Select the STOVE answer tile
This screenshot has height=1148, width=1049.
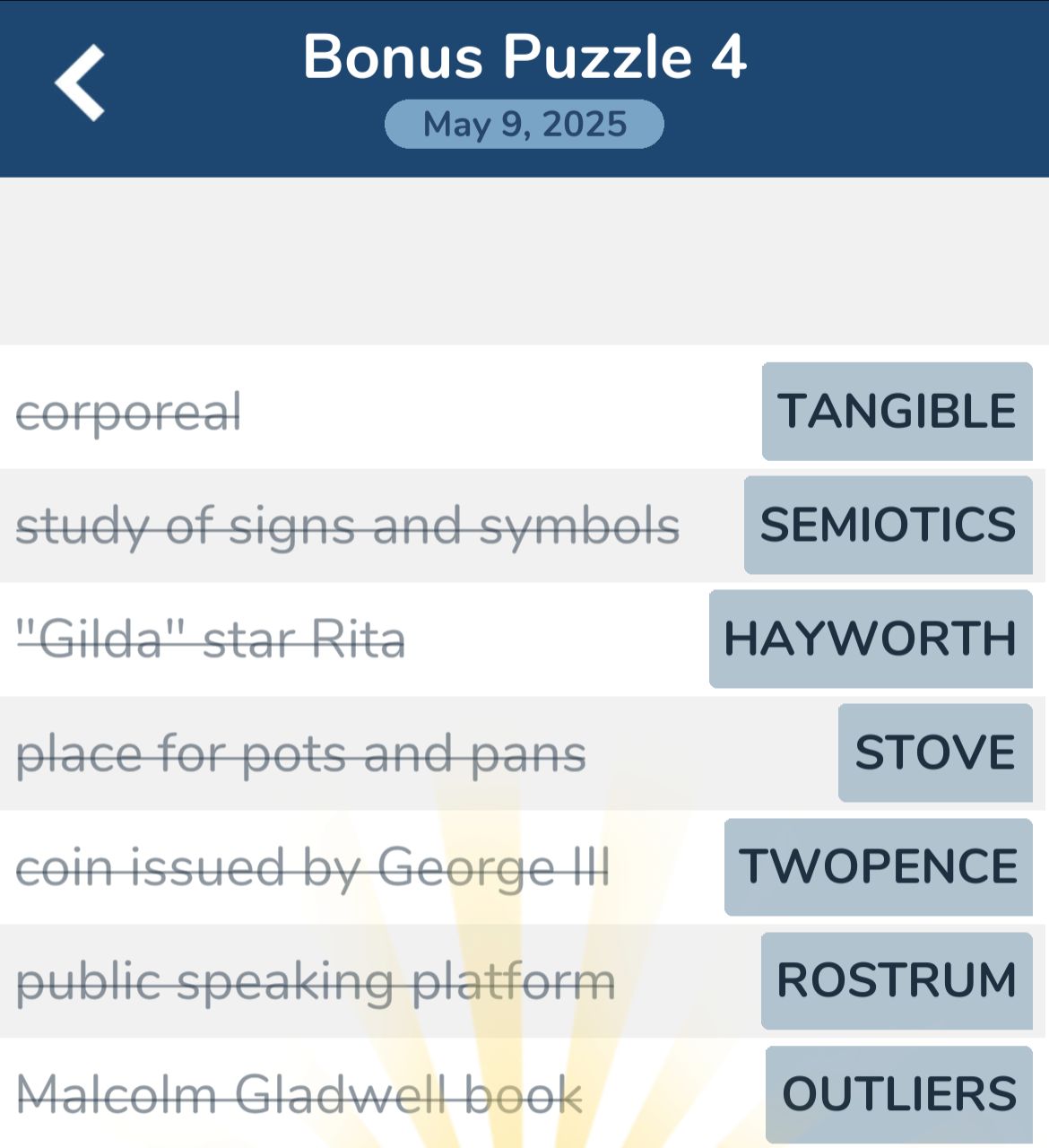pyautogui.click(x=935, y=752)
